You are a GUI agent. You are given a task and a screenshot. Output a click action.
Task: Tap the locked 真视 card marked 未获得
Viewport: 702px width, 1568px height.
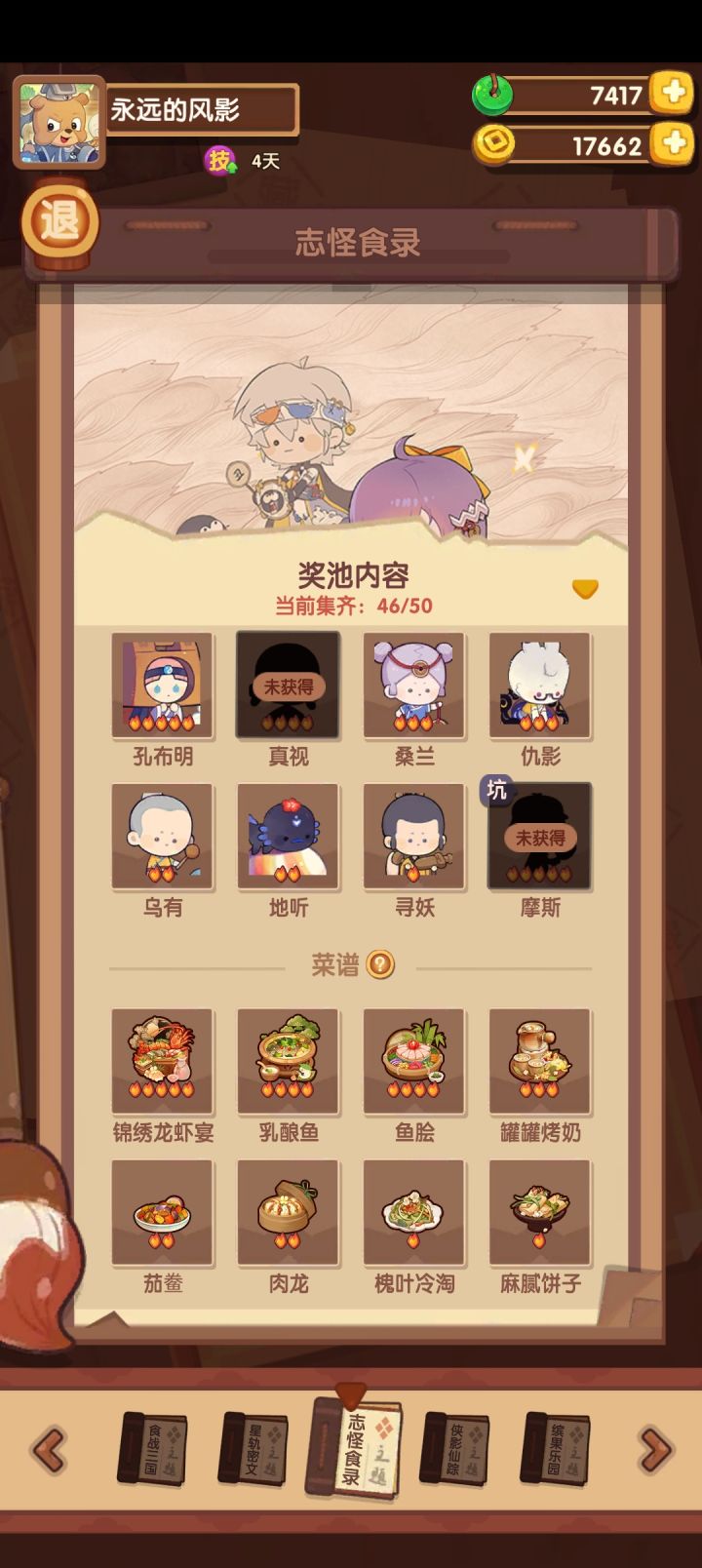[288, 686]
